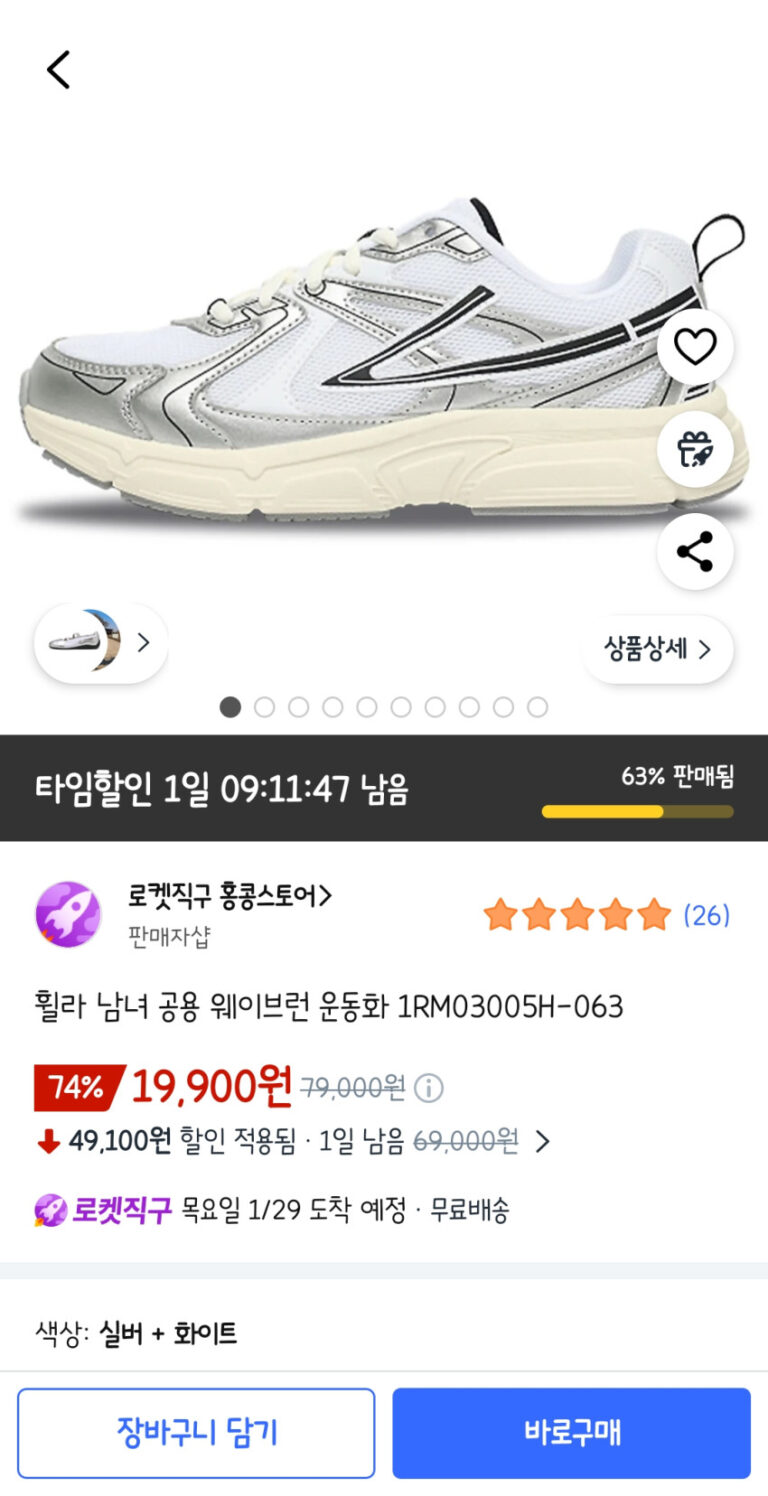Open the image thumbnail gallery preview
768x1496 pixels.
(x=100, y=642)
